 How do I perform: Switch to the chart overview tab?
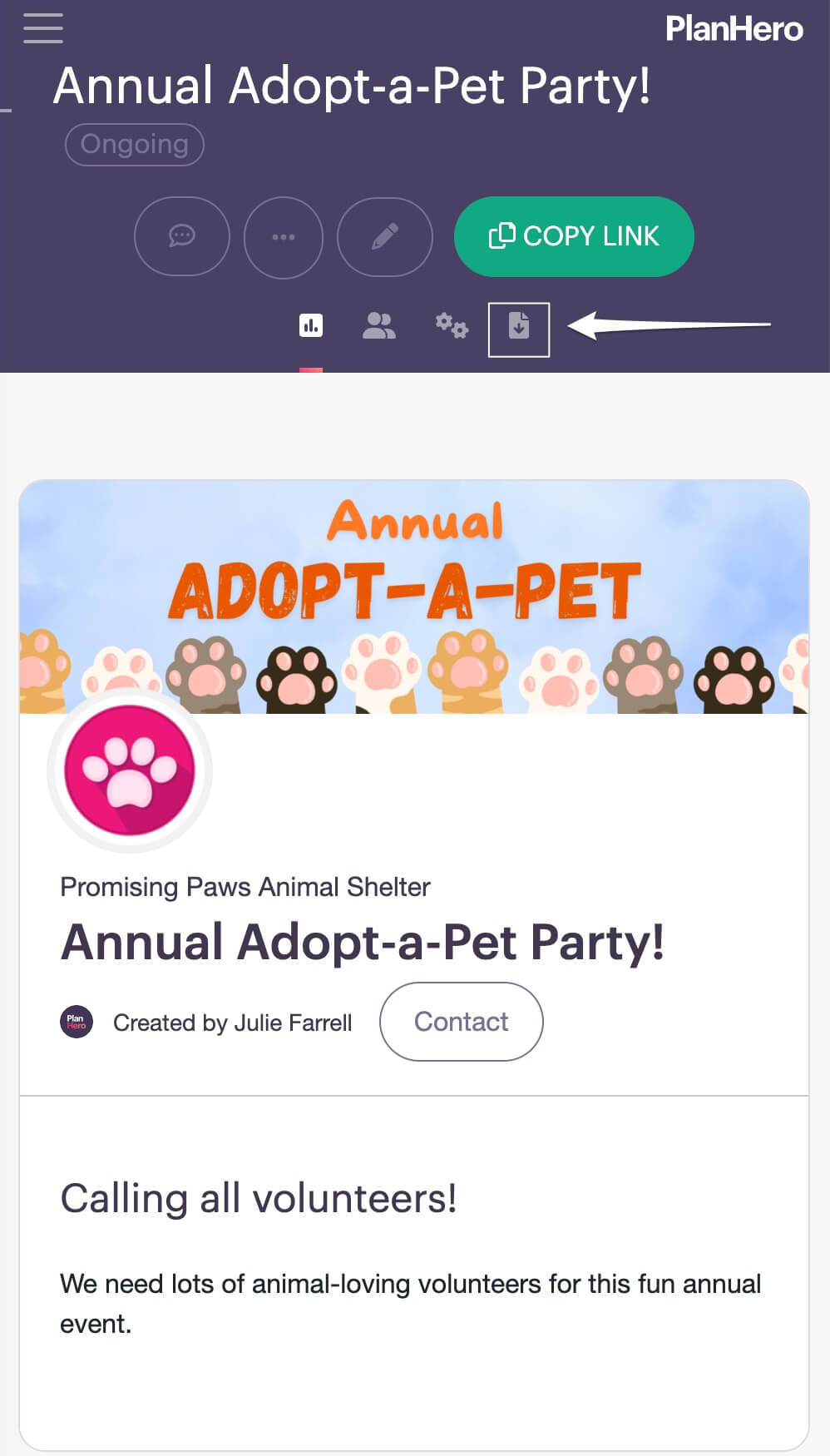click(311, 325)
